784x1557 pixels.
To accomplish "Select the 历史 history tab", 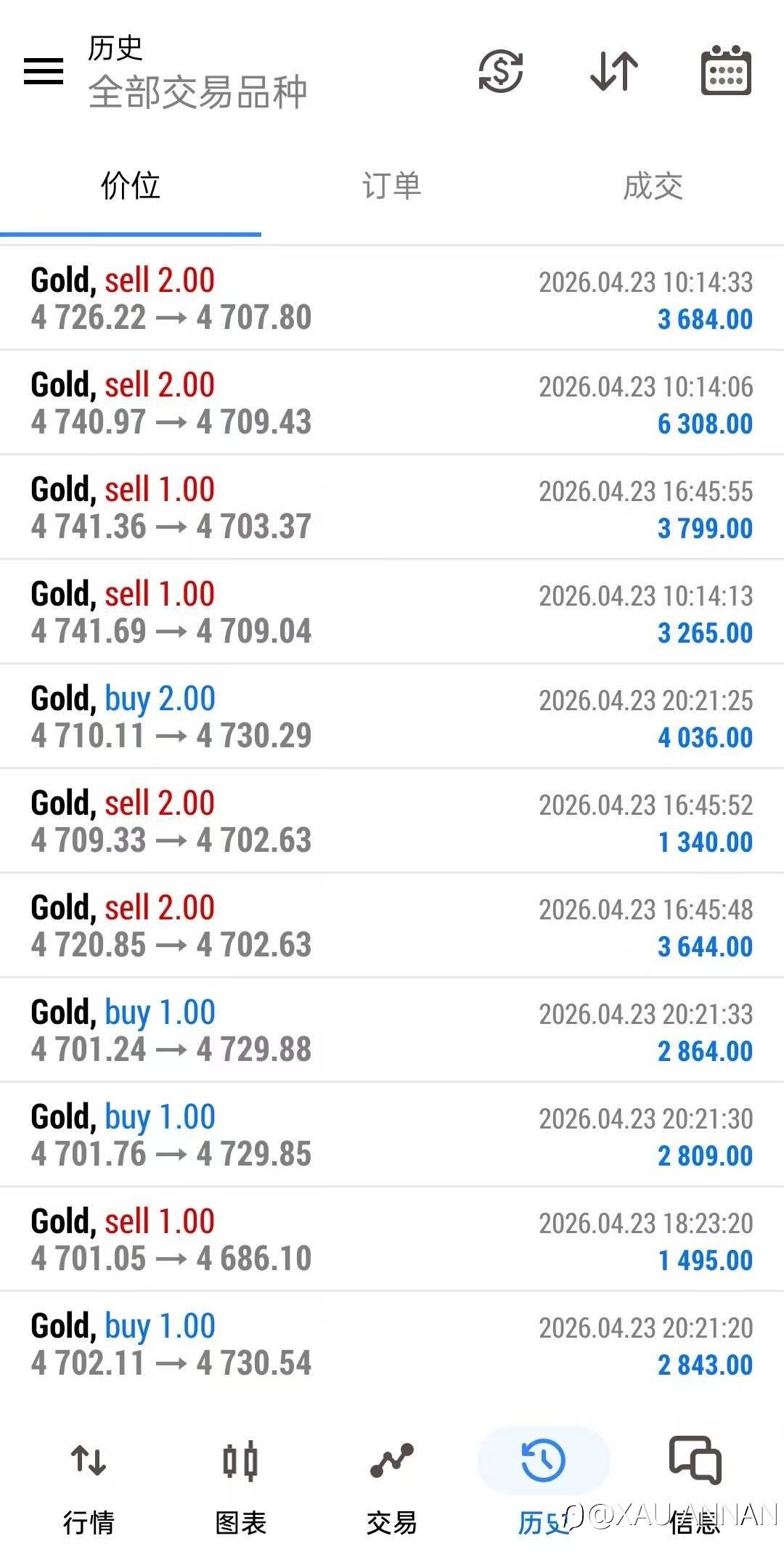I will click(543, 1485).
